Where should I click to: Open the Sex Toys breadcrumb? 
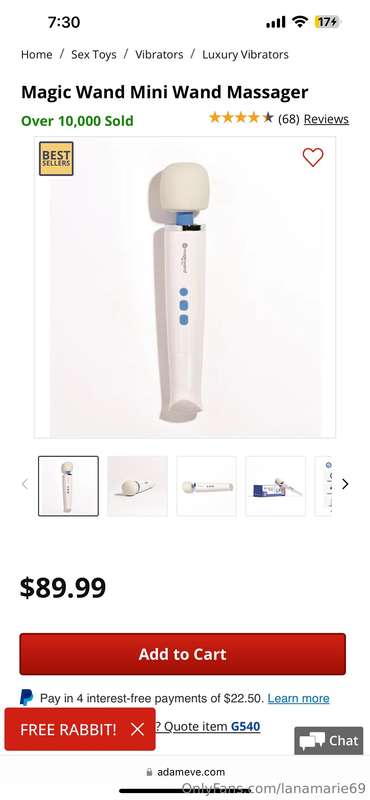[93, 55]
